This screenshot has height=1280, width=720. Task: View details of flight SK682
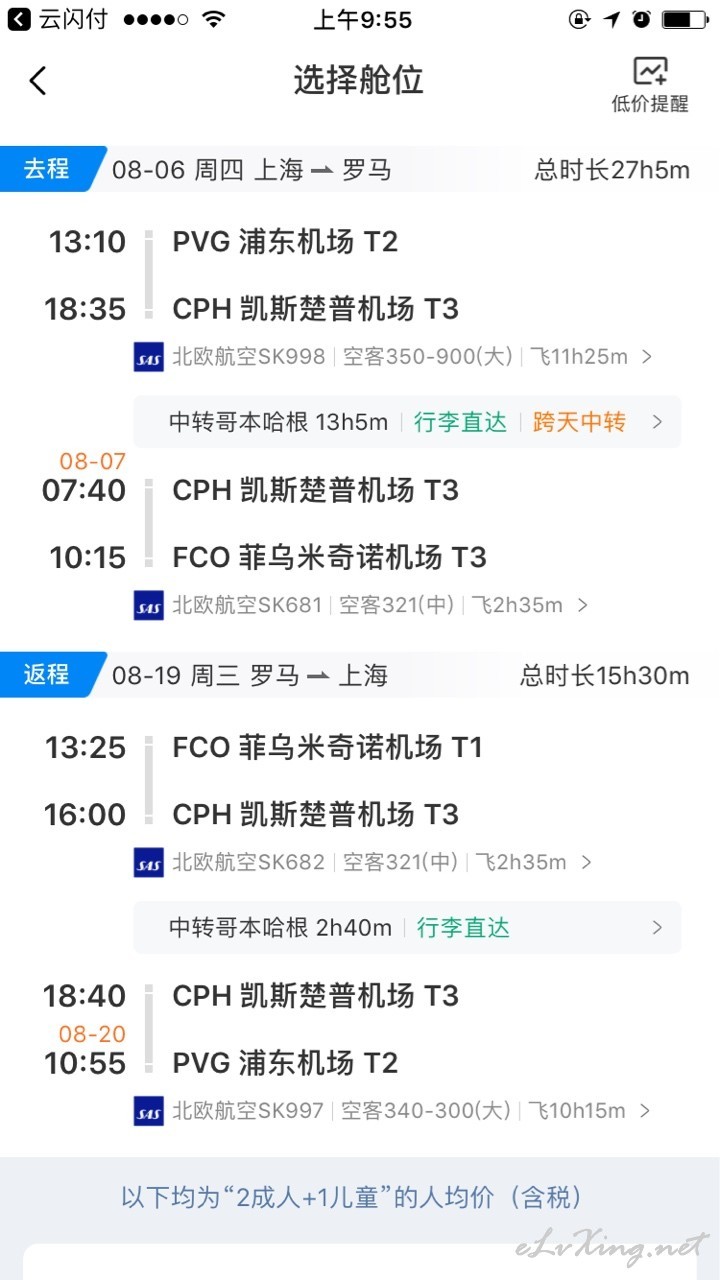pyautogui.click(x=364, y=862)
